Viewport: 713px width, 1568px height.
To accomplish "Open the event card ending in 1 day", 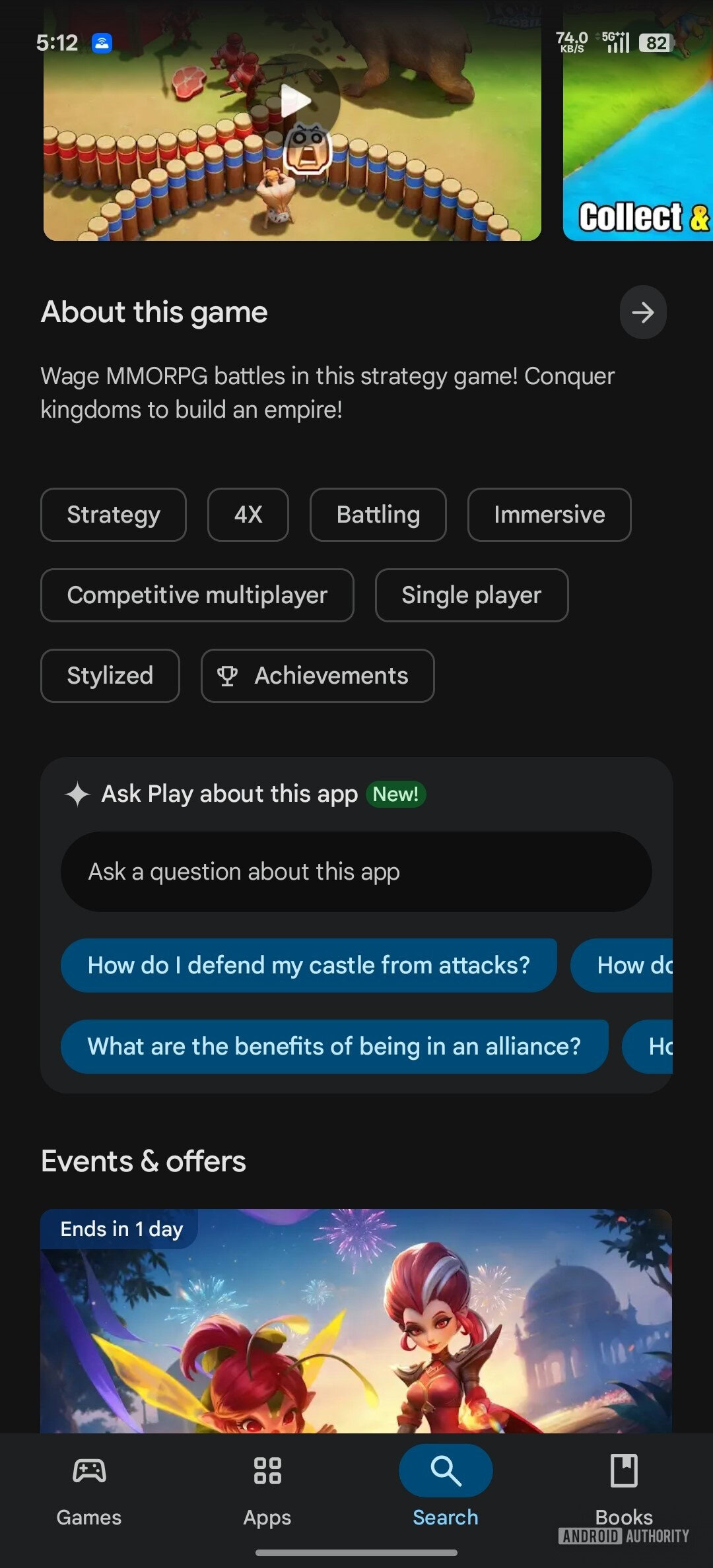I will [x=356, y=1320].
